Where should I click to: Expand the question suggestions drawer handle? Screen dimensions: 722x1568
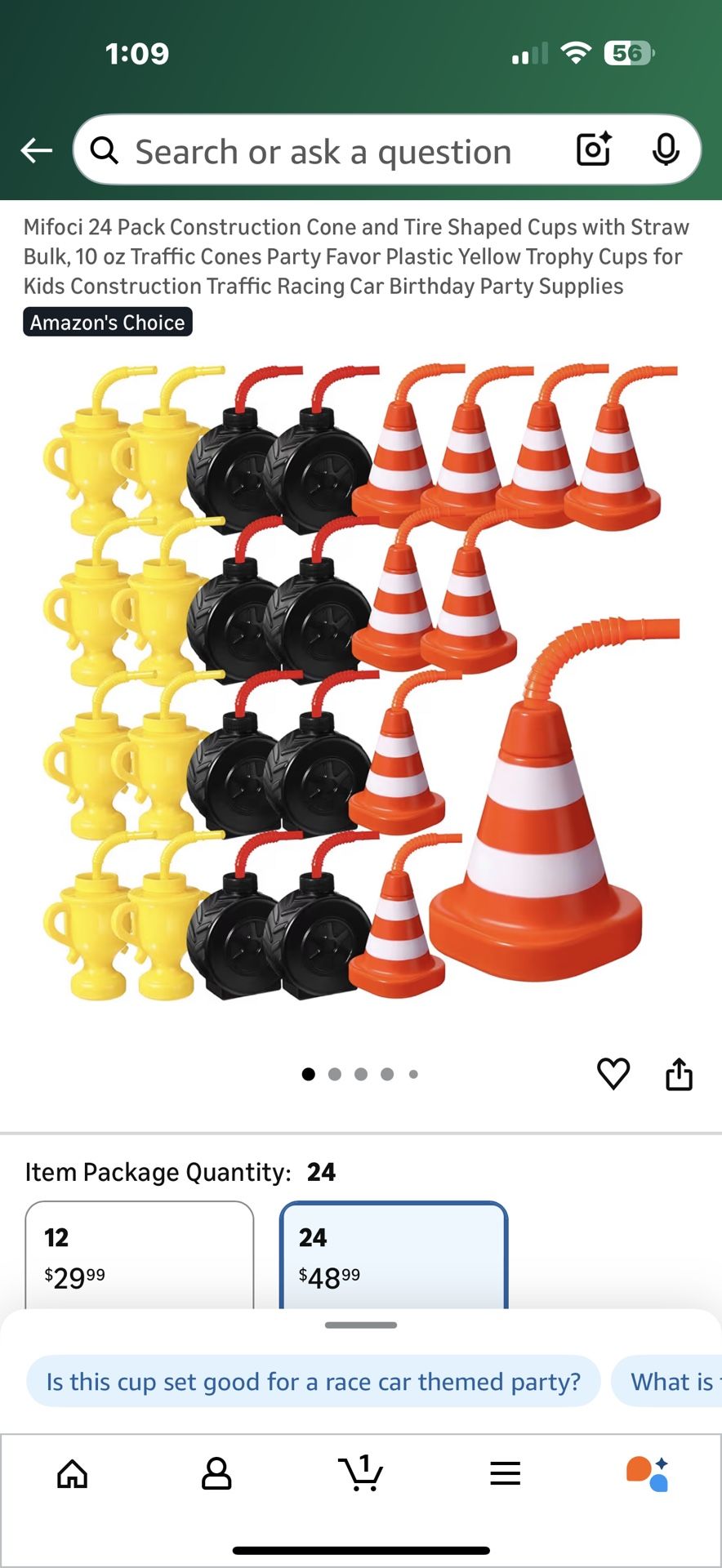coord(359,1325)
